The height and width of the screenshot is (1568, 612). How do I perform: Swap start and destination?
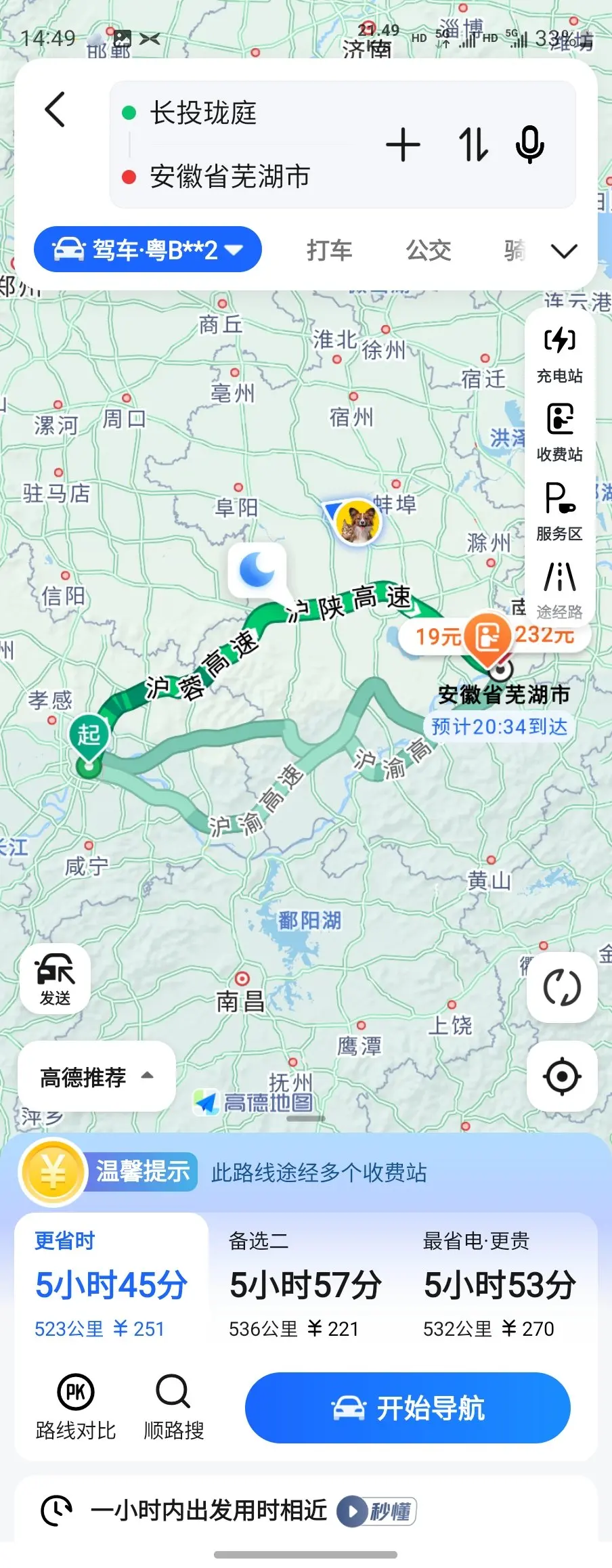pos(473,145)
